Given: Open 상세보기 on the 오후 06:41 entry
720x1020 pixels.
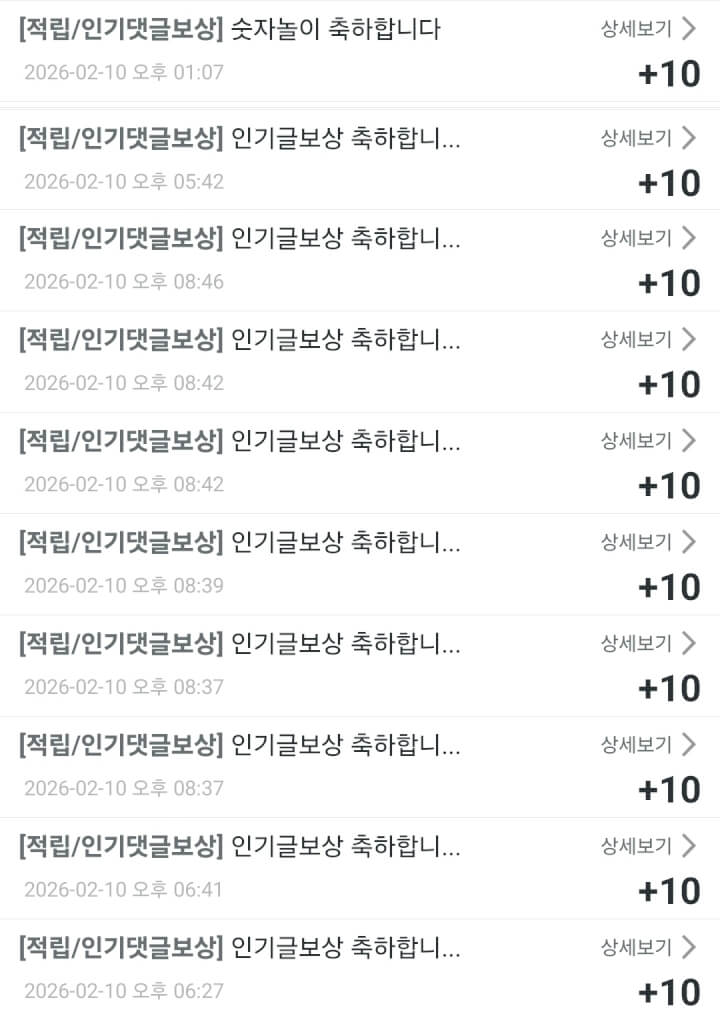Looking at the screenshot, I should [647, 846].
